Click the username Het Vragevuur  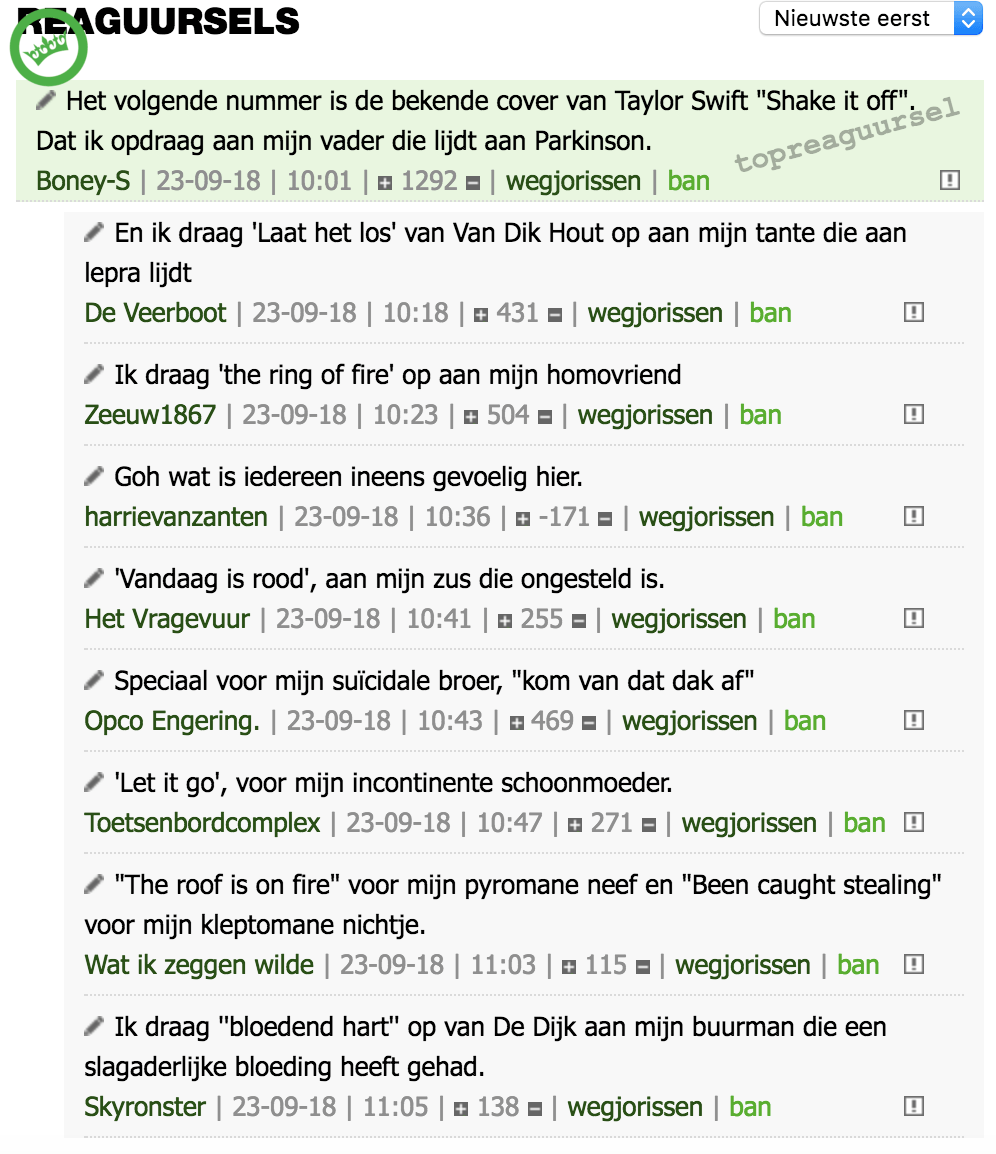pyautogui.click(x=166, y=618)
